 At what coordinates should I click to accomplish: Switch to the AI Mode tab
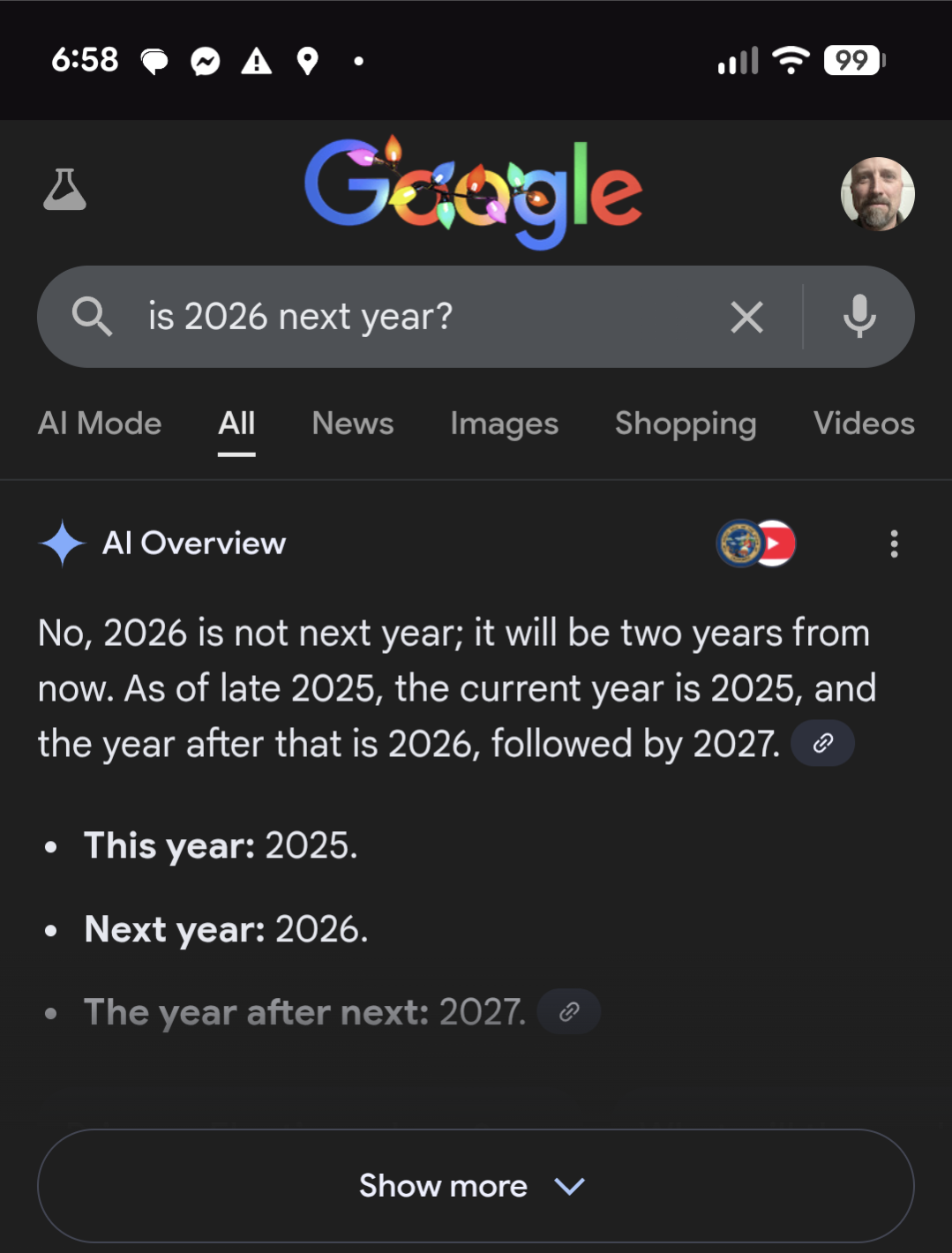pyautogui.click(x=100, y=424)
